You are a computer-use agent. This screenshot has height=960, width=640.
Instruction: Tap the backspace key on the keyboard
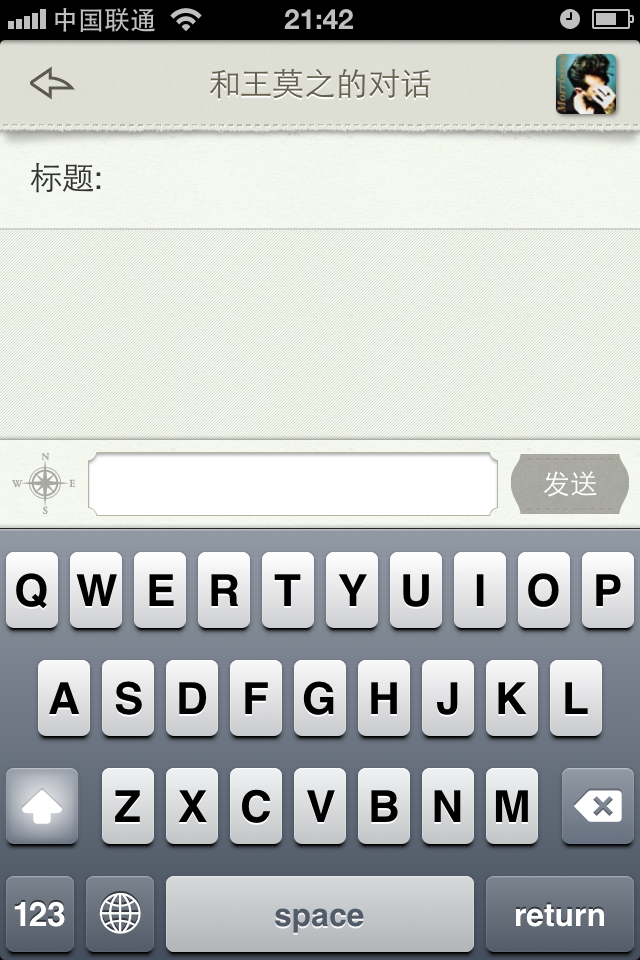(597, 806)
